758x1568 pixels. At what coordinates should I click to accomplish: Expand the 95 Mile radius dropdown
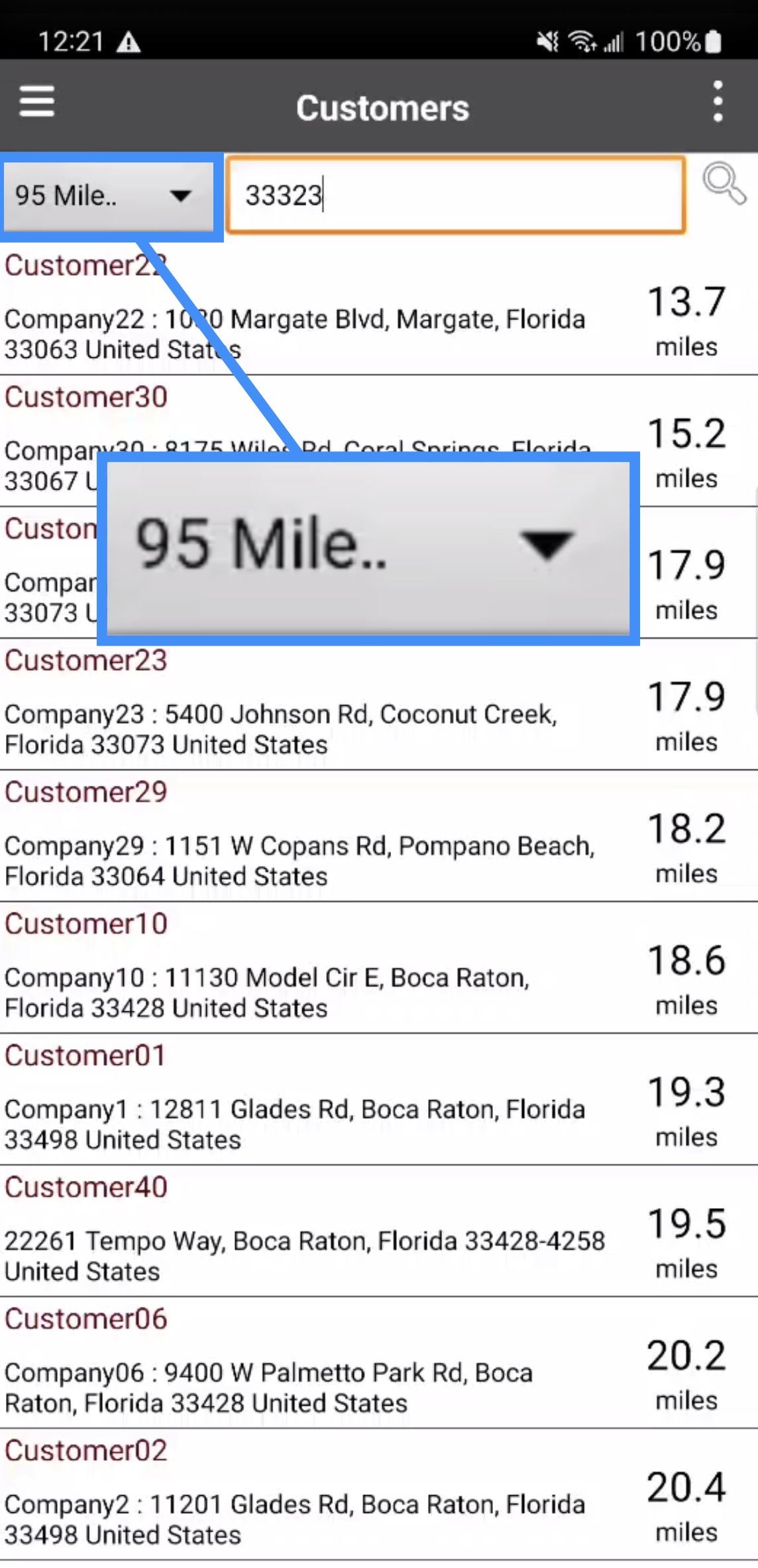[x=109, y=196]
